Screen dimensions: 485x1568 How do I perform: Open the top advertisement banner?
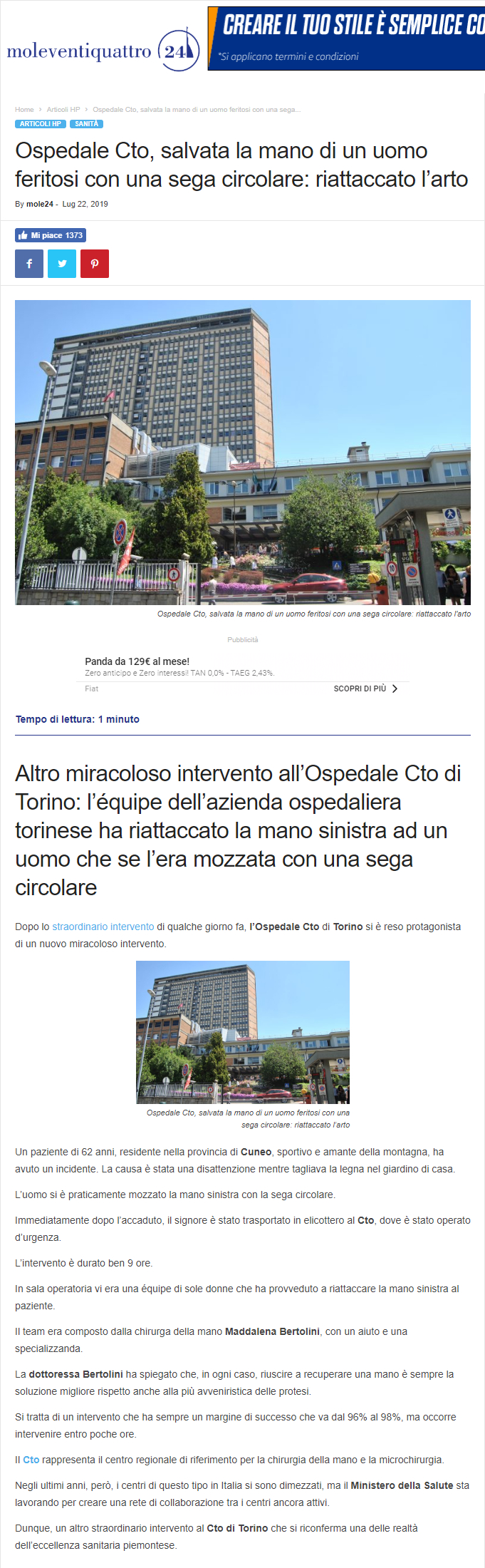point(347,38)
